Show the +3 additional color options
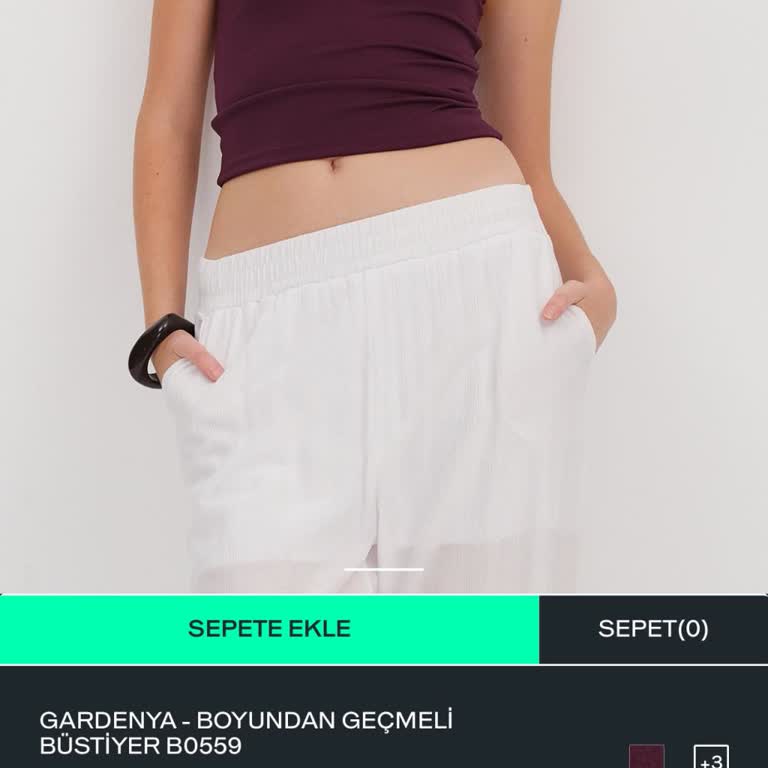Screen dimensions: 768x768 711,758
